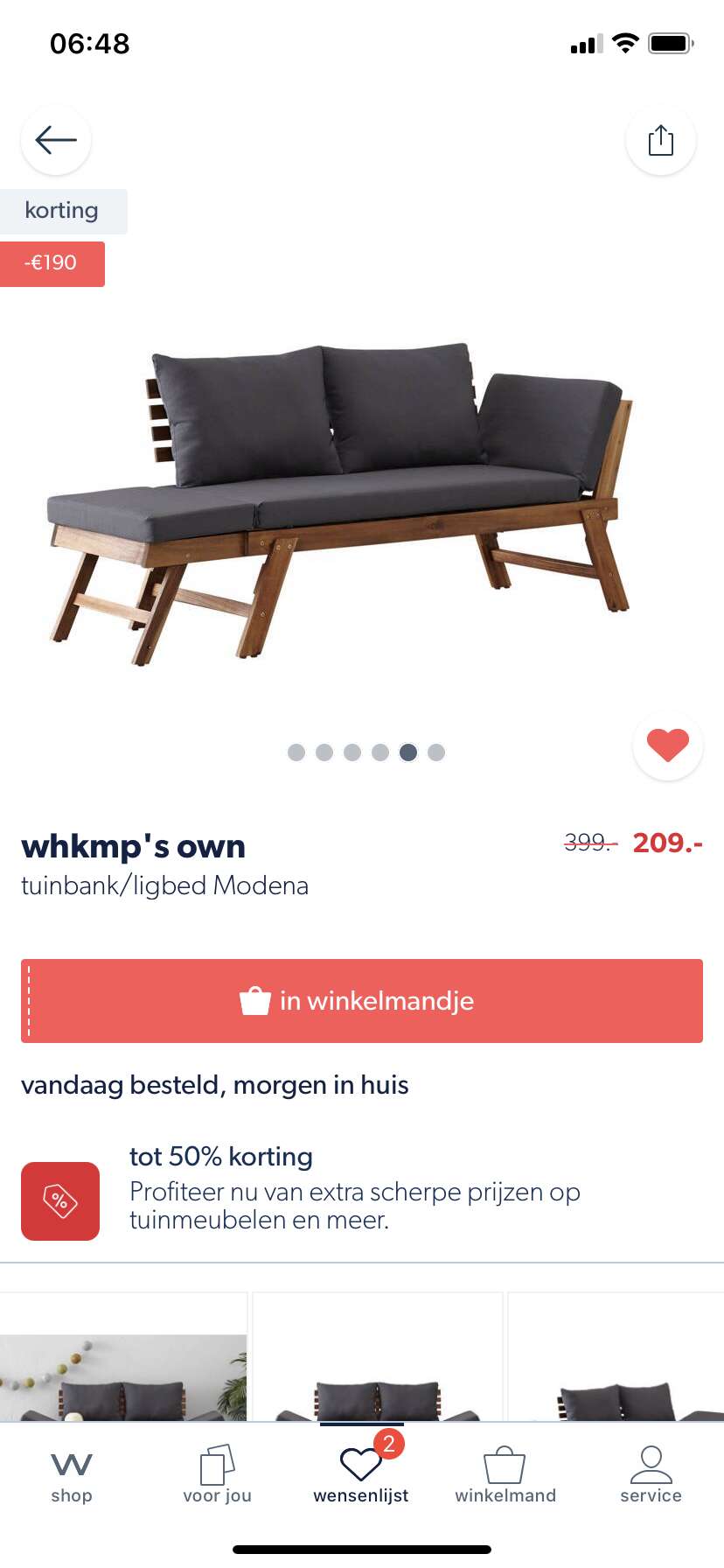Add to cart with 'in winkelmandje'
The image size is (724, 1568).
pyautogui.click(x=362, y=1001)
